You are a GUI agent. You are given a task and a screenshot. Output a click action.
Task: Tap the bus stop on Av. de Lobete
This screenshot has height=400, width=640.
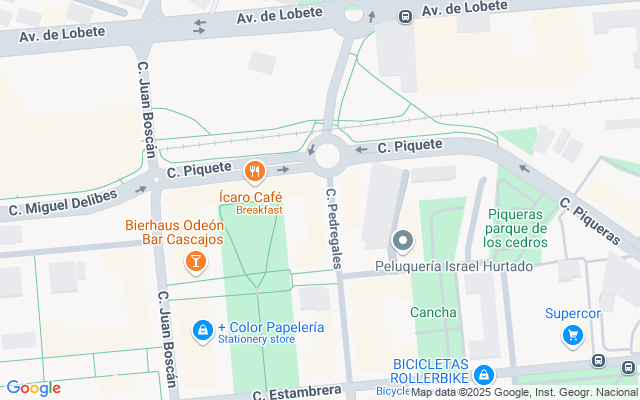[405, 16]
